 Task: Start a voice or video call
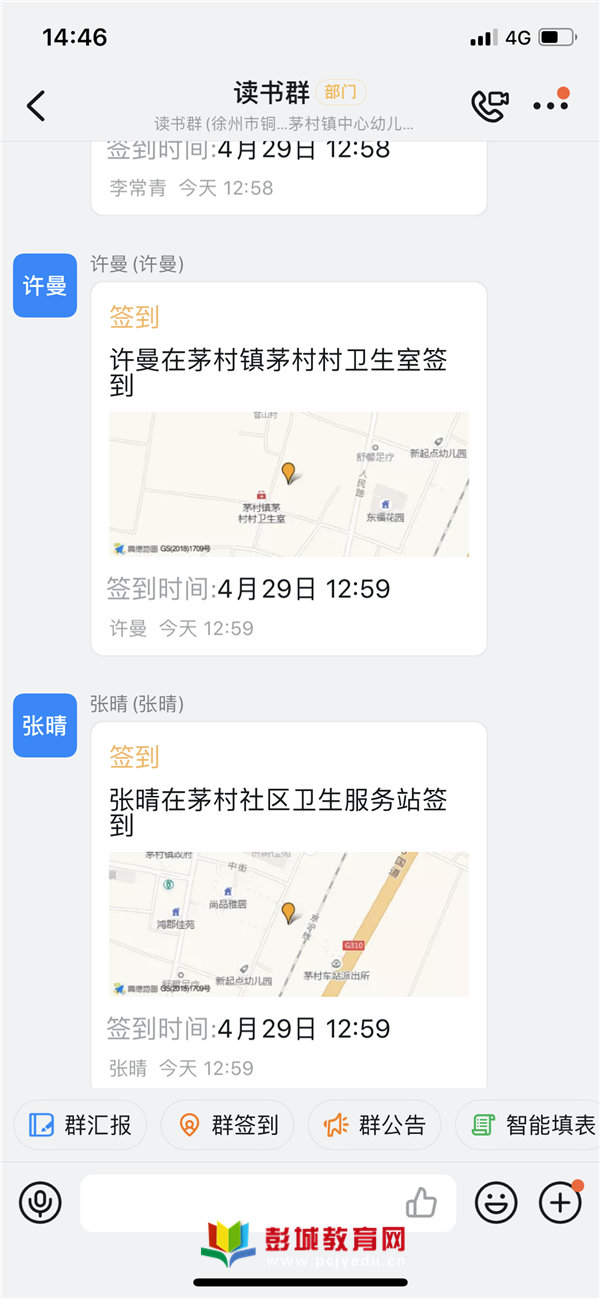coord(490,106)
